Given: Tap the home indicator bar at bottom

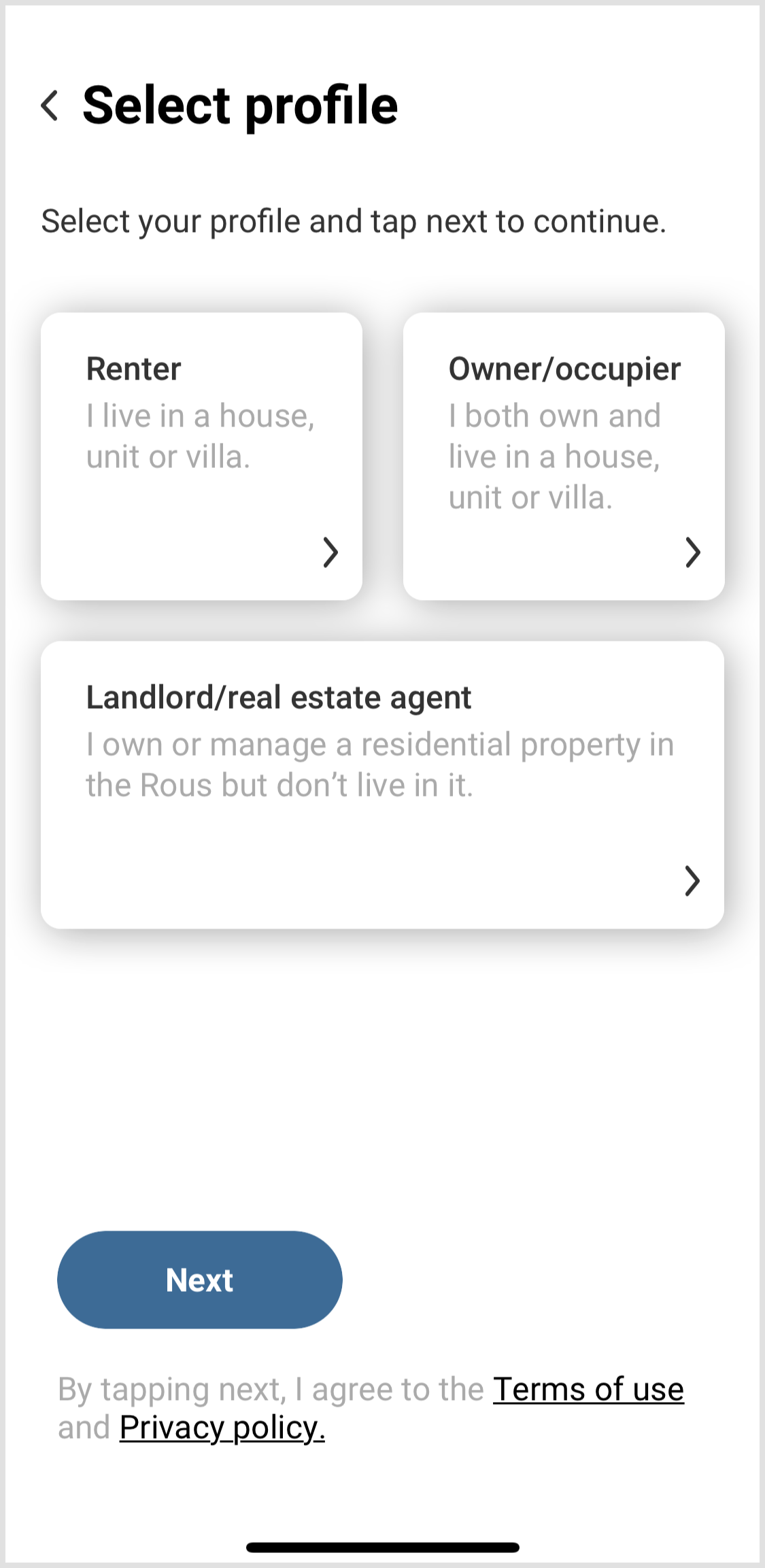Looking at the screenshot, I should click(x=382, y=1547).
